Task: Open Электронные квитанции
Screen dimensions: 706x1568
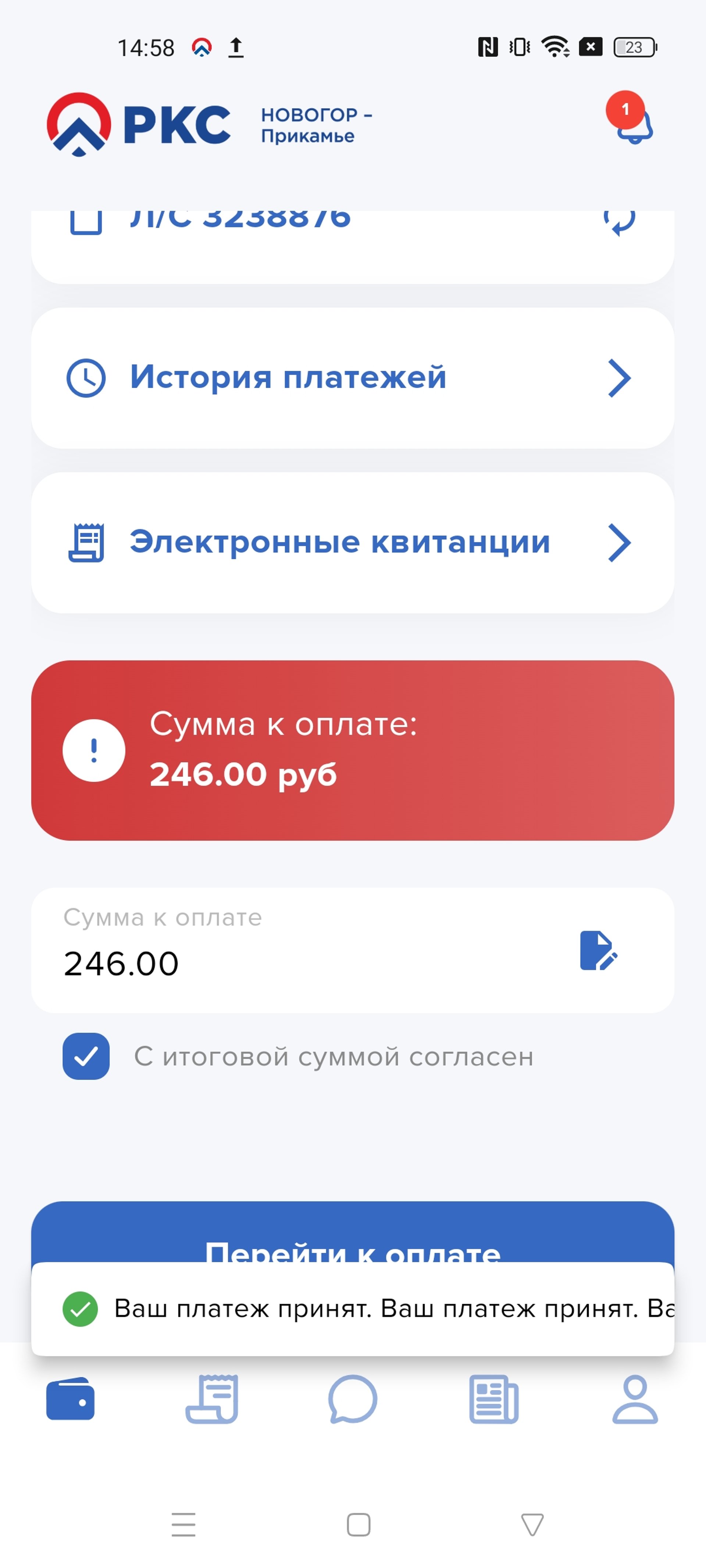Action: (x=352, y=542)
